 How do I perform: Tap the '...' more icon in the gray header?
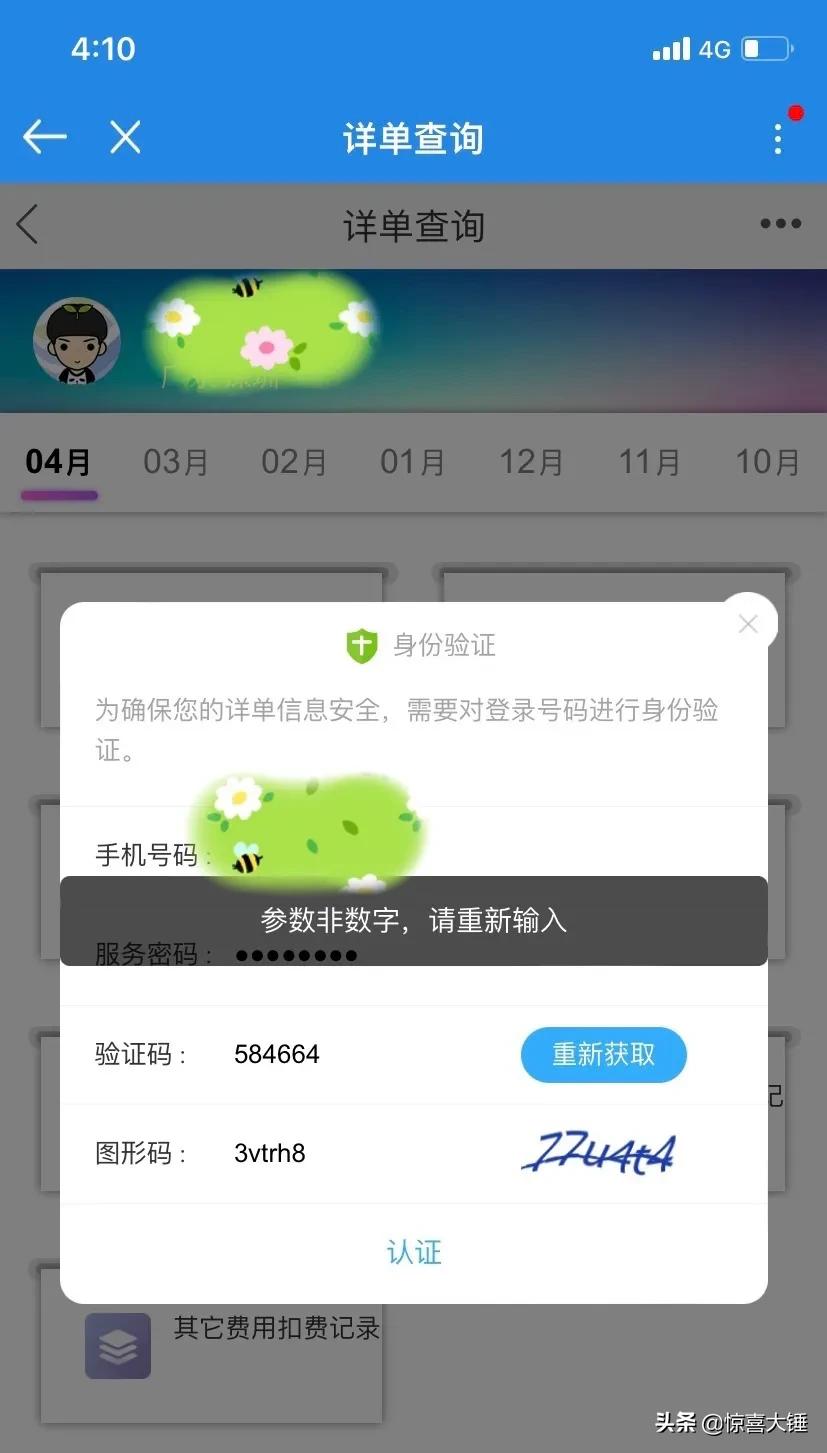780,224
